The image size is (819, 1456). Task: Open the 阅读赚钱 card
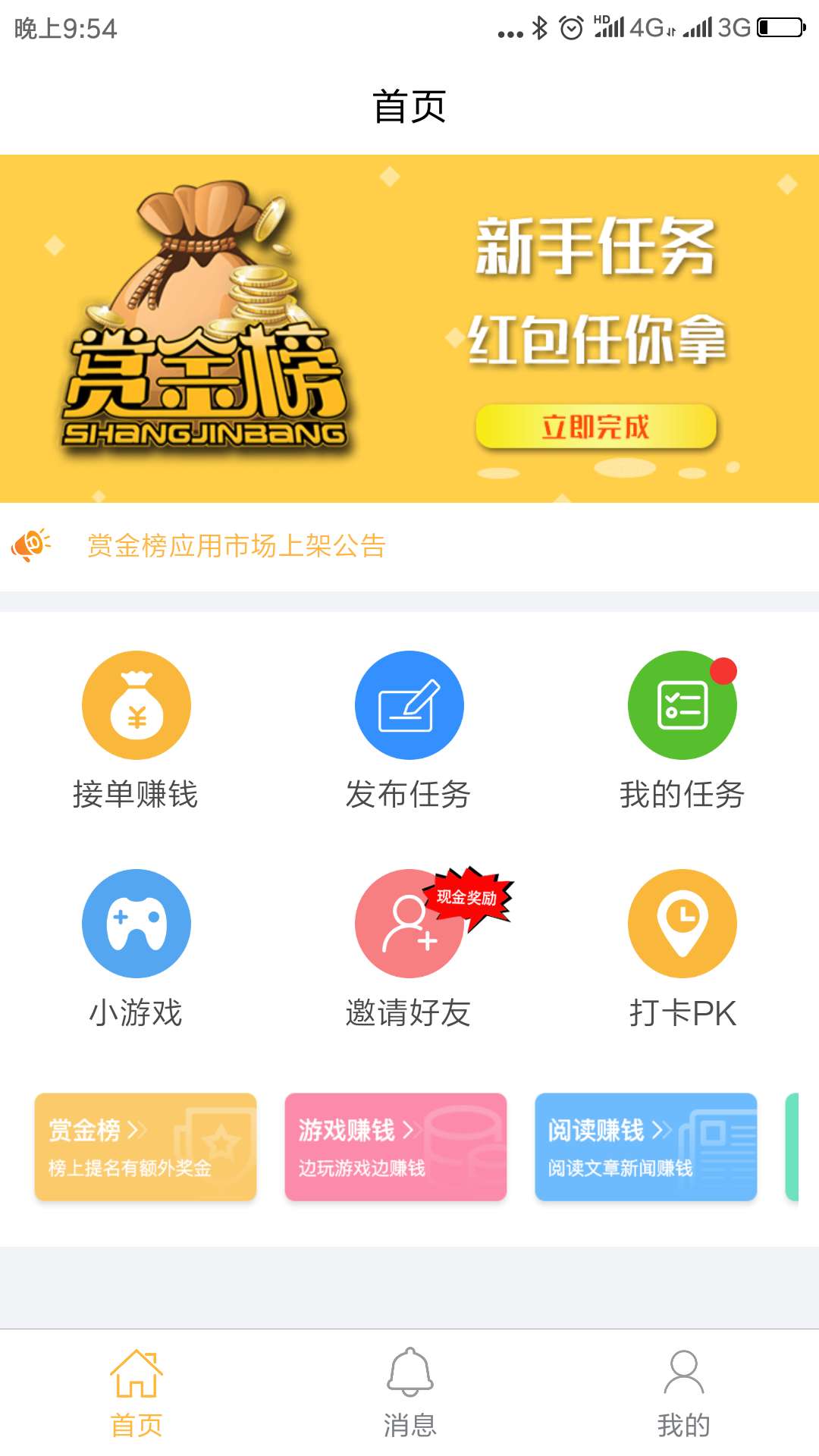[646, 1147]
